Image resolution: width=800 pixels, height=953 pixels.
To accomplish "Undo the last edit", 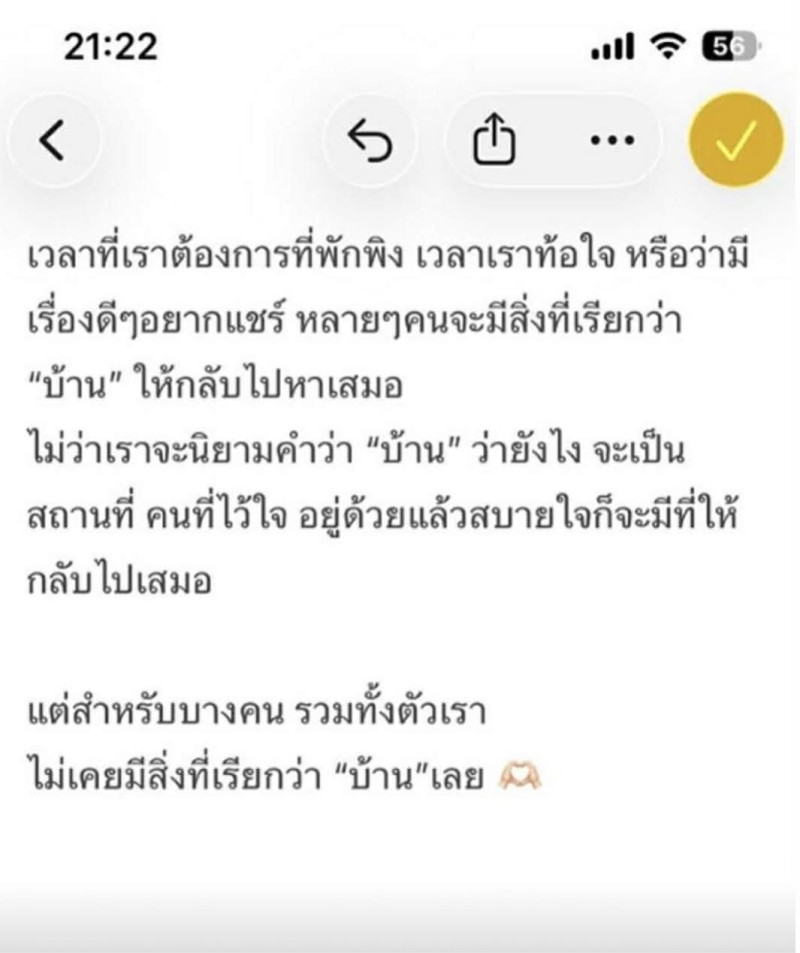I will click(371, 142).
